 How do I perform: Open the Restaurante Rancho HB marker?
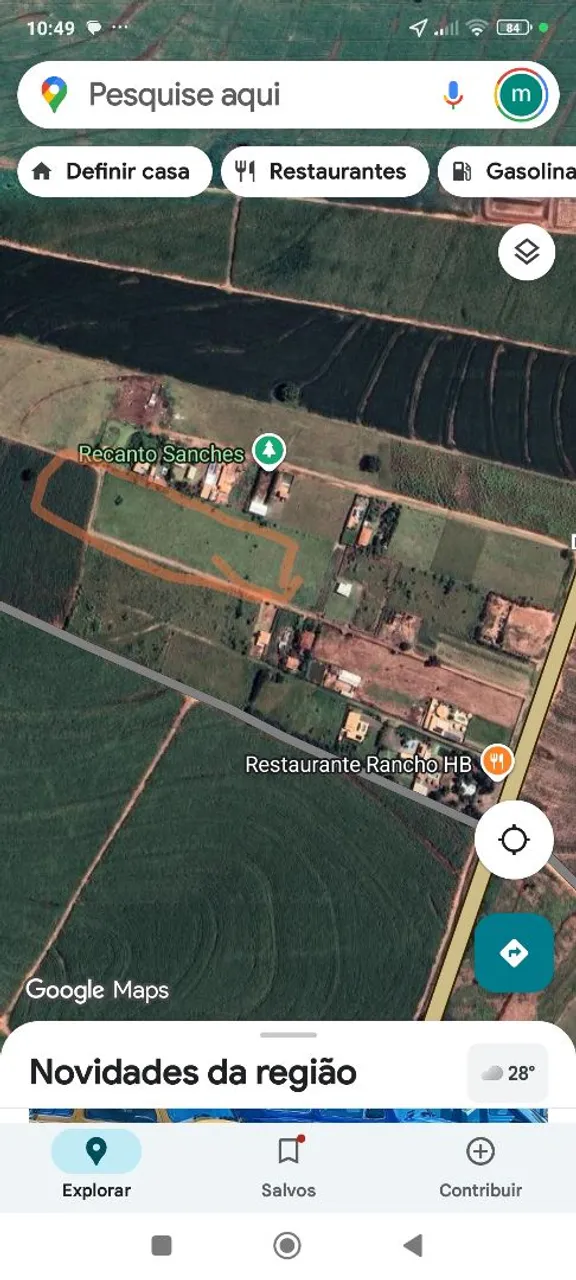pos(497,762)
